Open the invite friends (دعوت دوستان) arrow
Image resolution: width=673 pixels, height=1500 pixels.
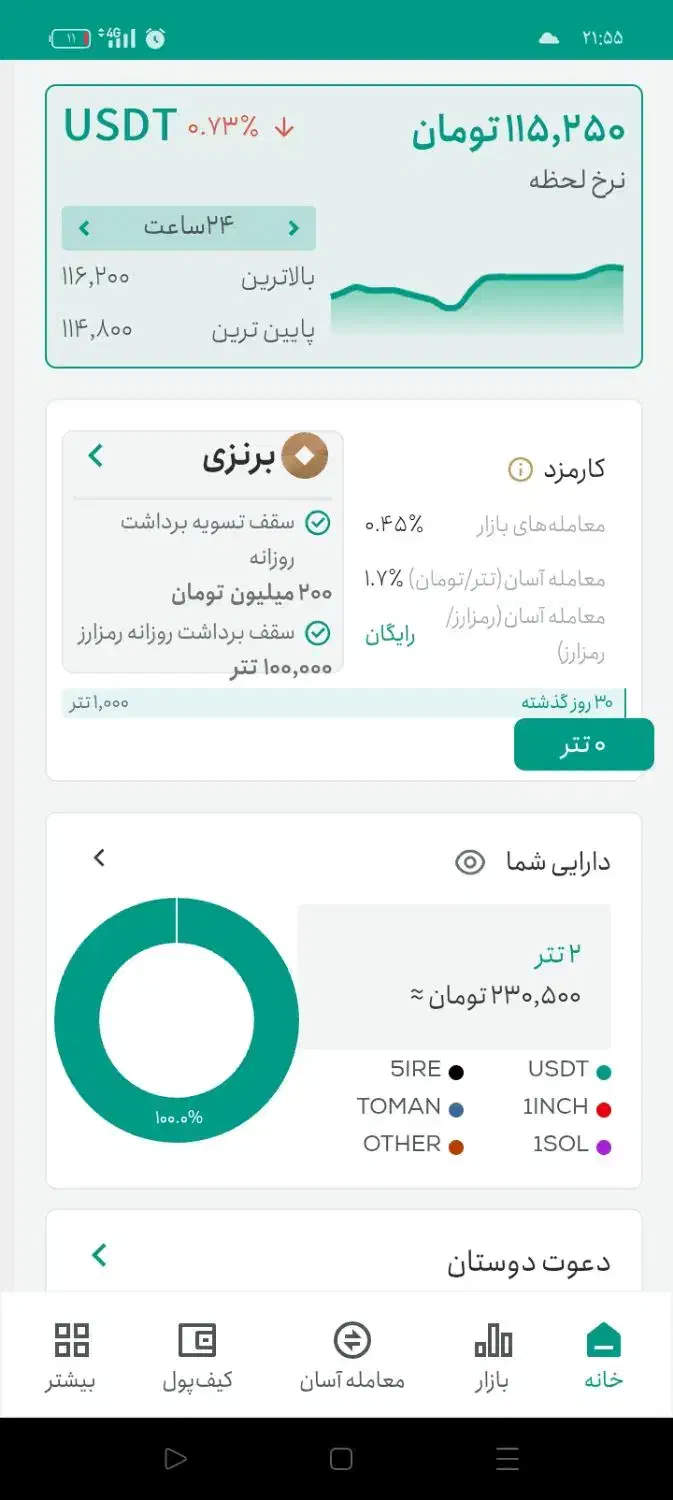tap(99, 1255)
